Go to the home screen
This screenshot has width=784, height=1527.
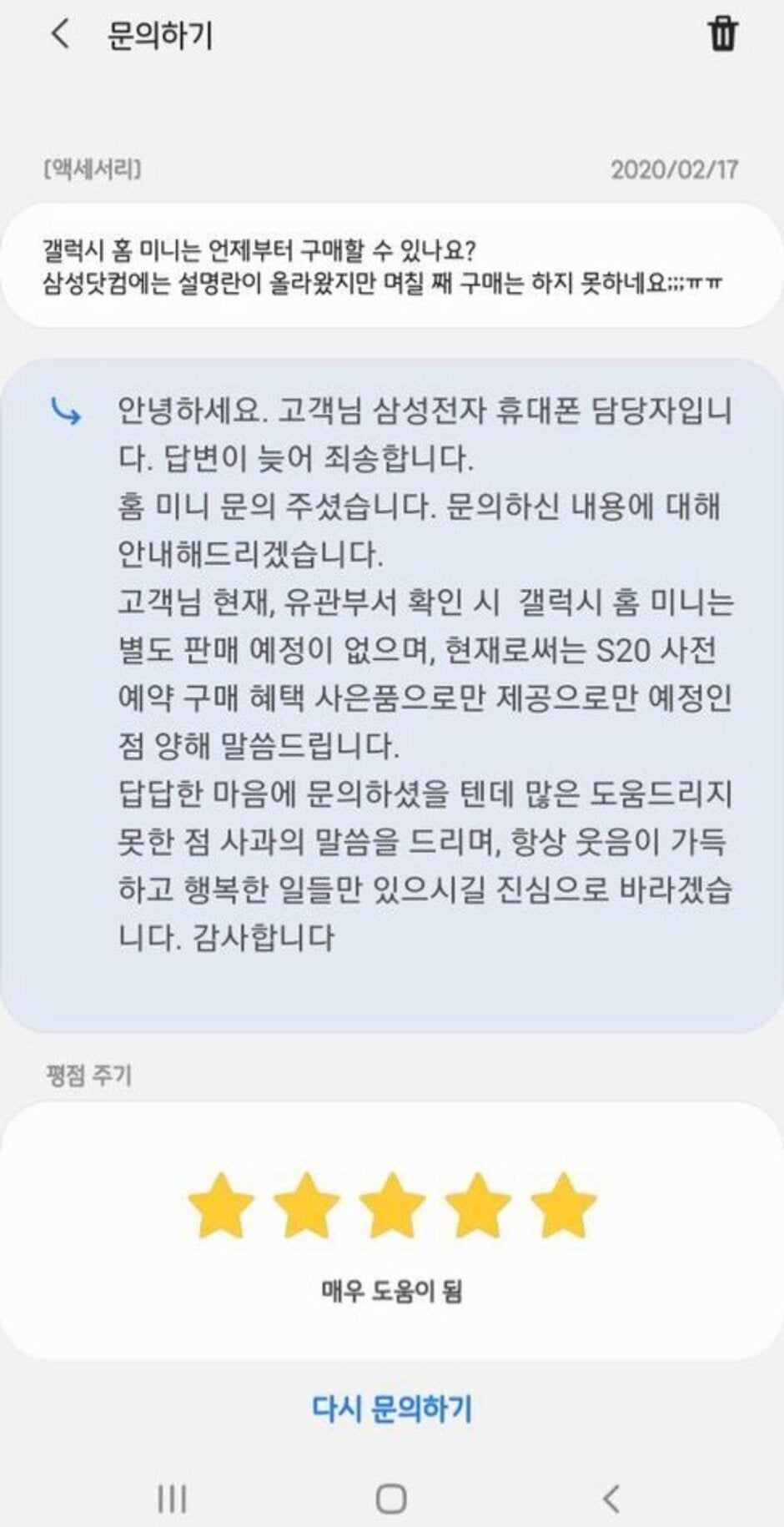coord(391,1499)
